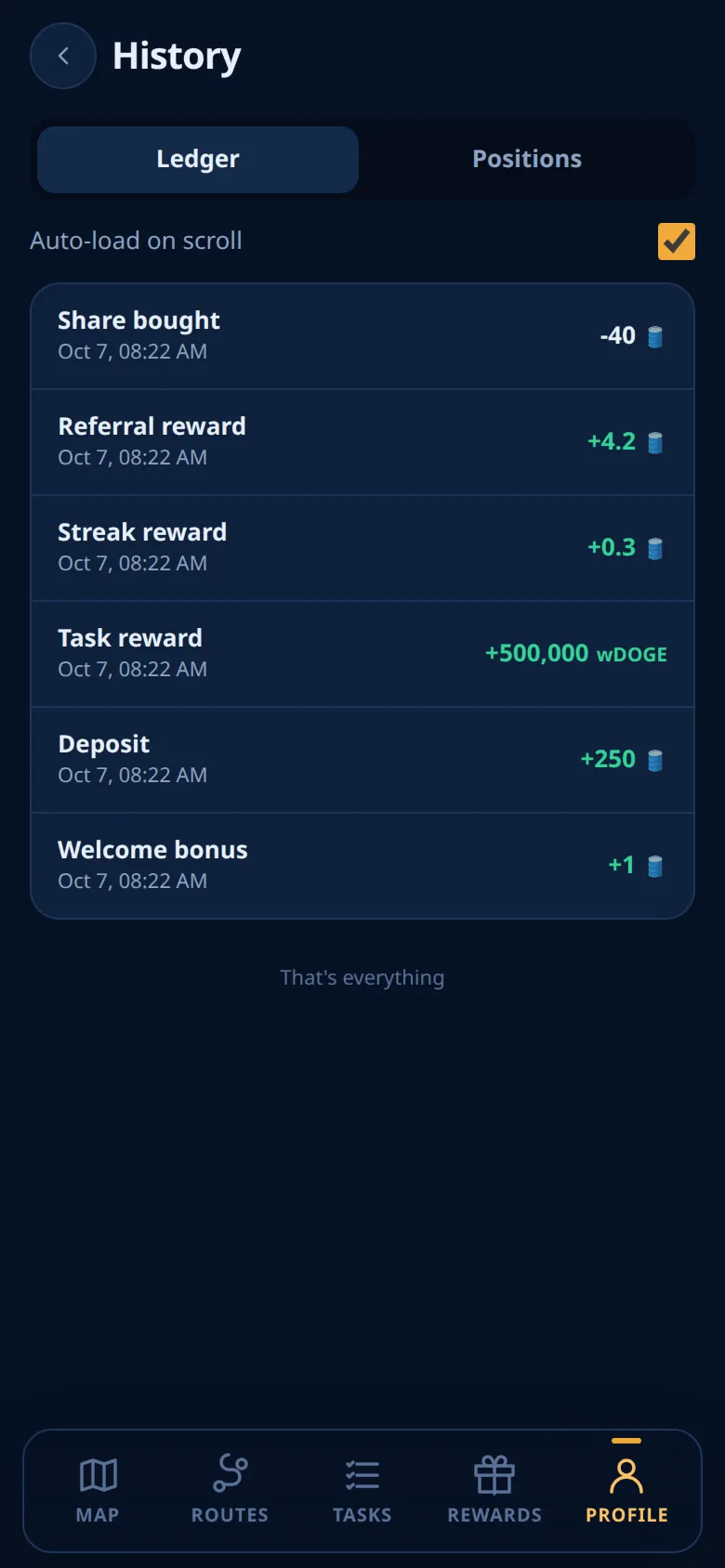Image resolution: width=725 pixels, height=1568 pixels.
Task: Select the Ledger tab
Action: click(198, 159)
